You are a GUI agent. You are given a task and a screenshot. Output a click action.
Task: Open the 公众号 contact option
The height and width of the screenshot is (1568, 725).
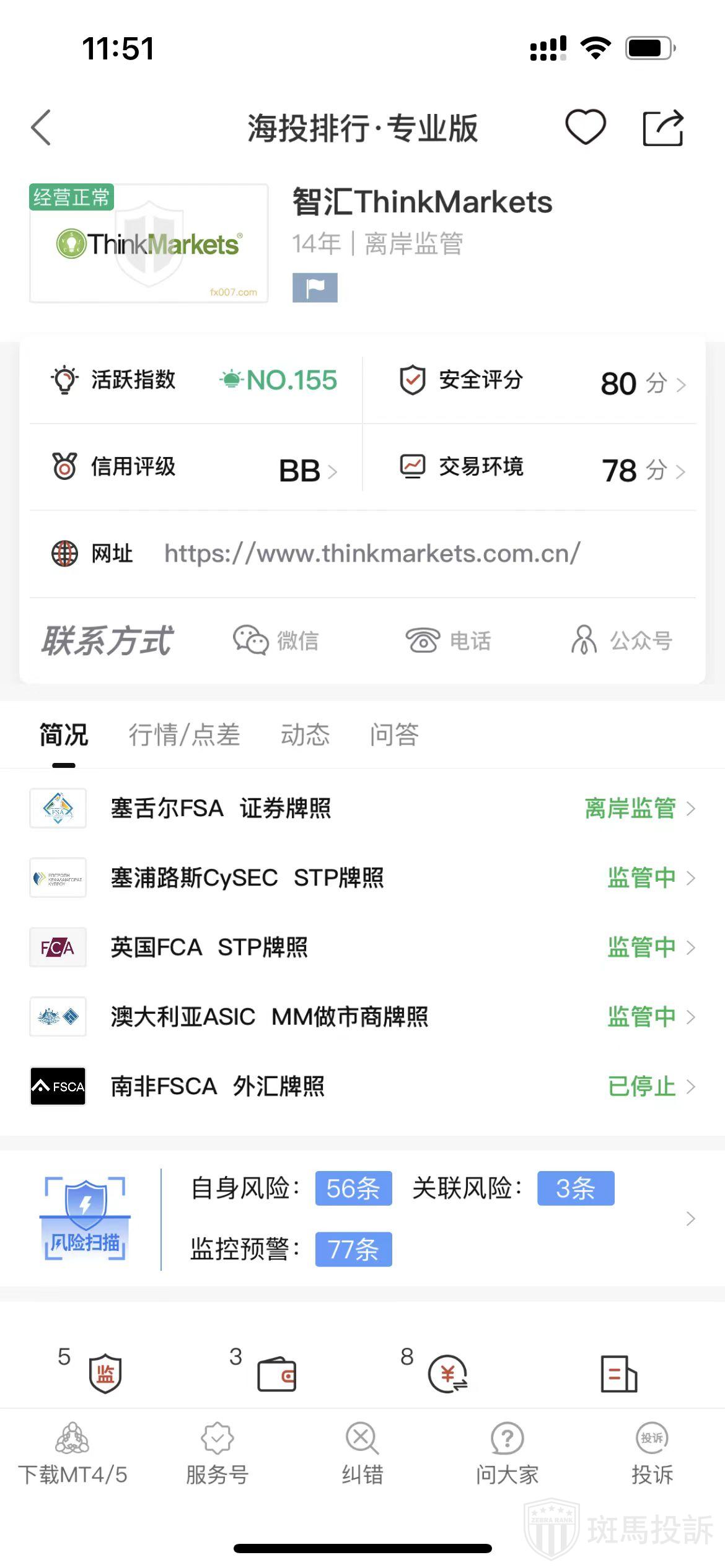[622, 640]
